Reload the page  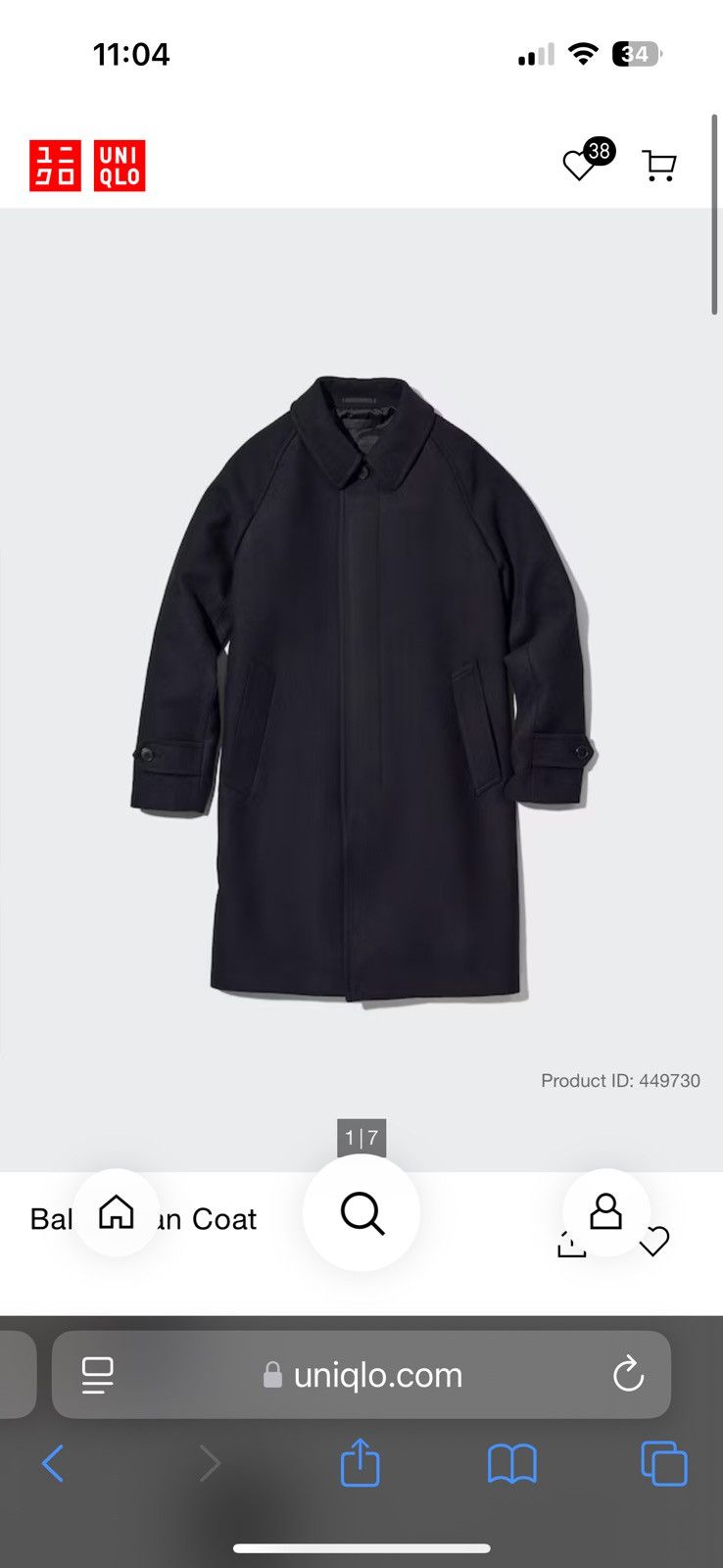pyautogui.click(x=628, y=1374)
